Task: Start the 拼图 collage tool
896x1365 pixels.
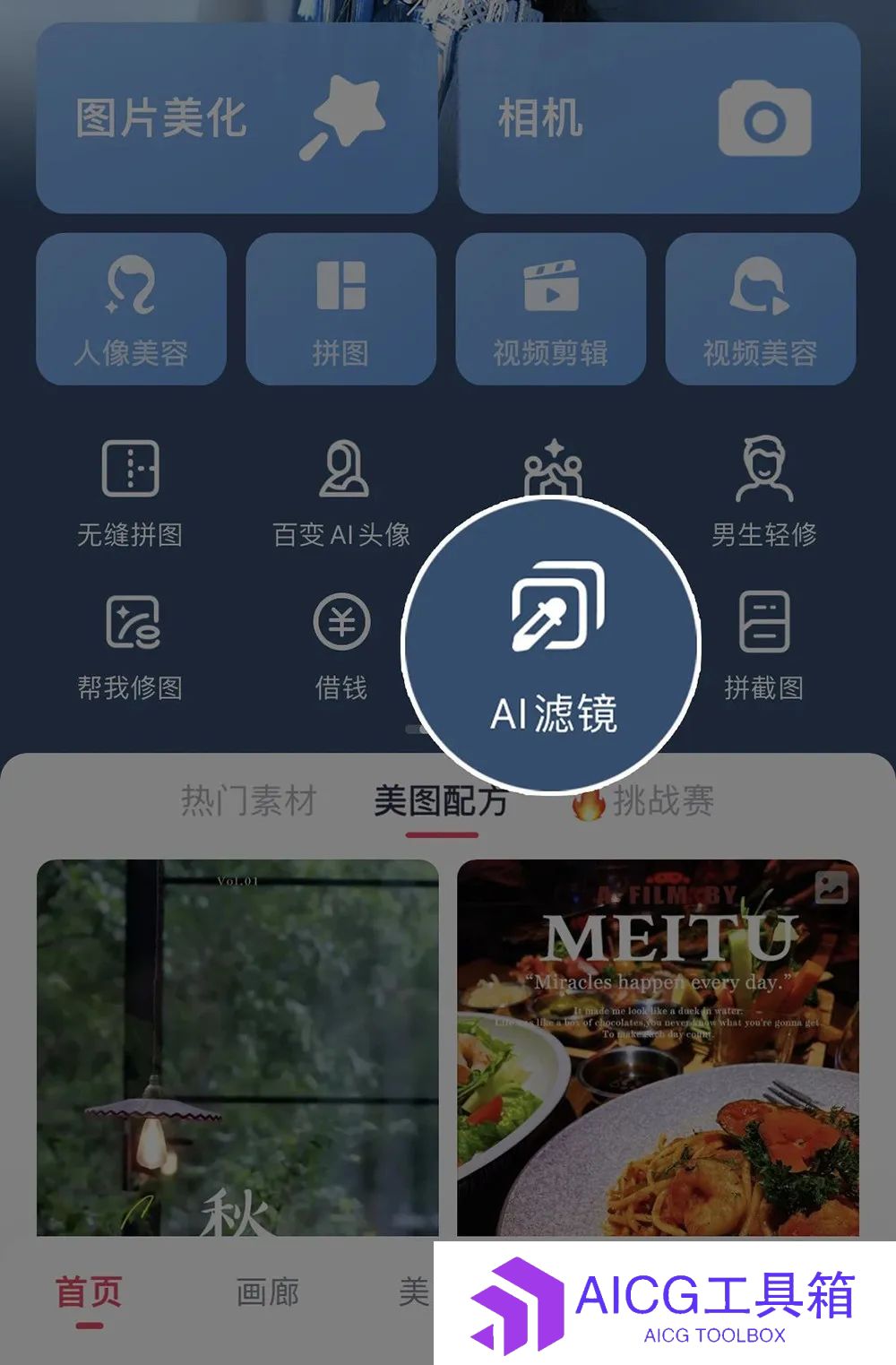Action: click(340, 309)
